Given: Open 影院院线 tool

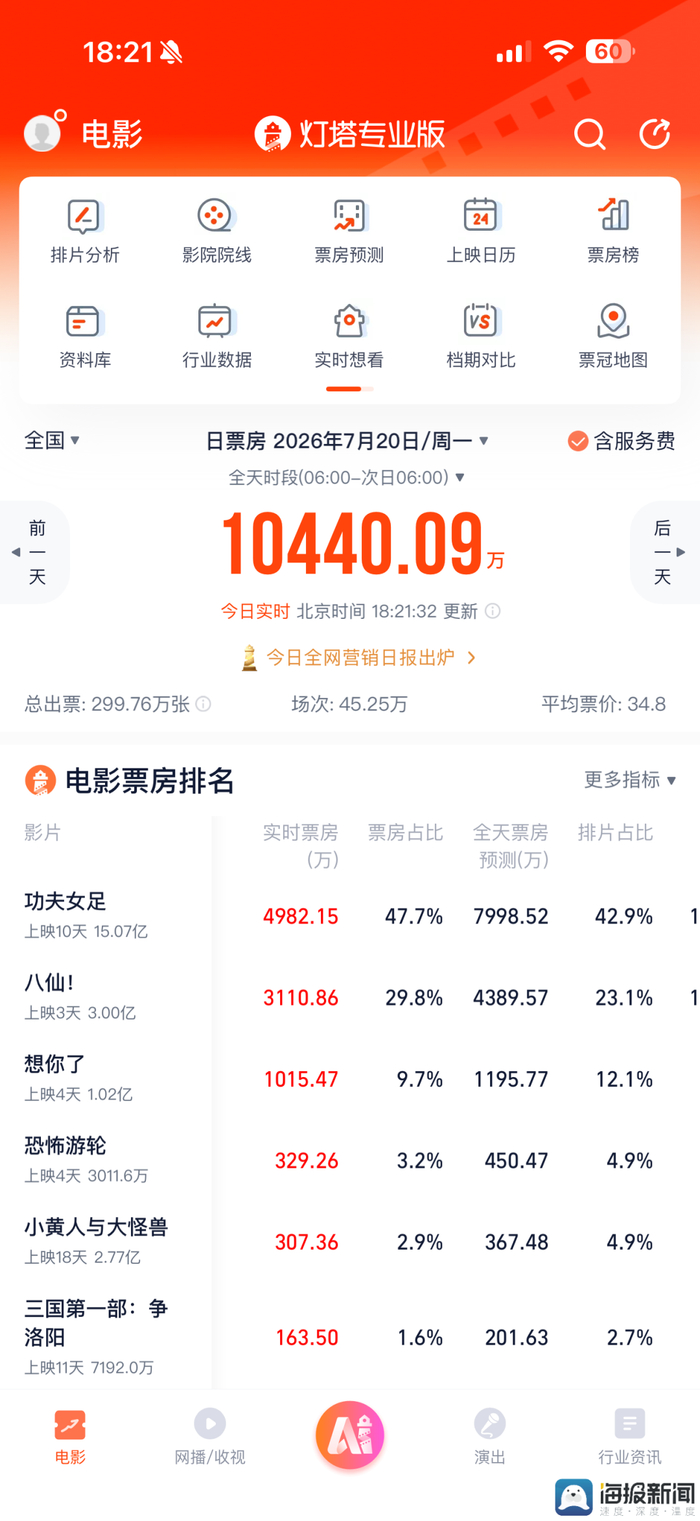Looking at the screenshot, I should 216,231.
